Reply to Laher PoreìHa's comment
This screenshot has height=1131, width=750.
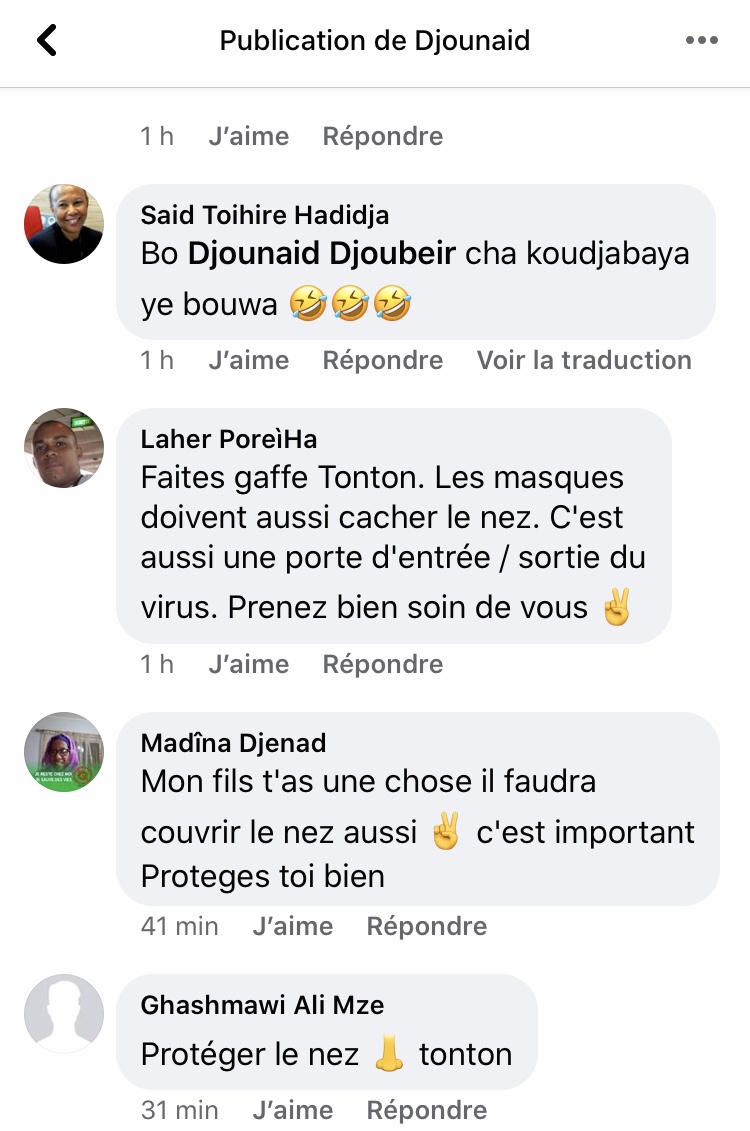[382, 664]
